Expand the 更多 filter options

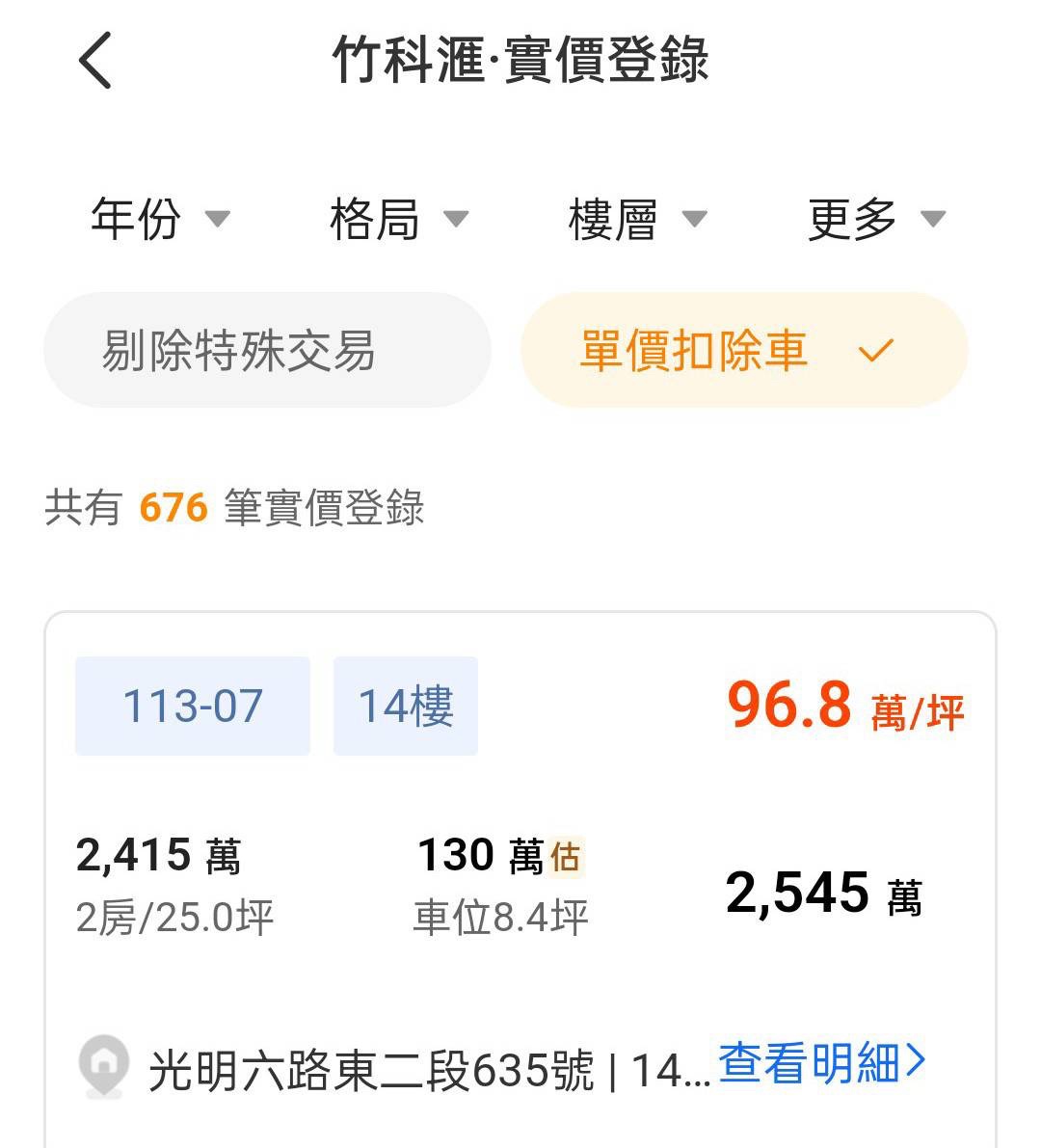coord(875,219)
